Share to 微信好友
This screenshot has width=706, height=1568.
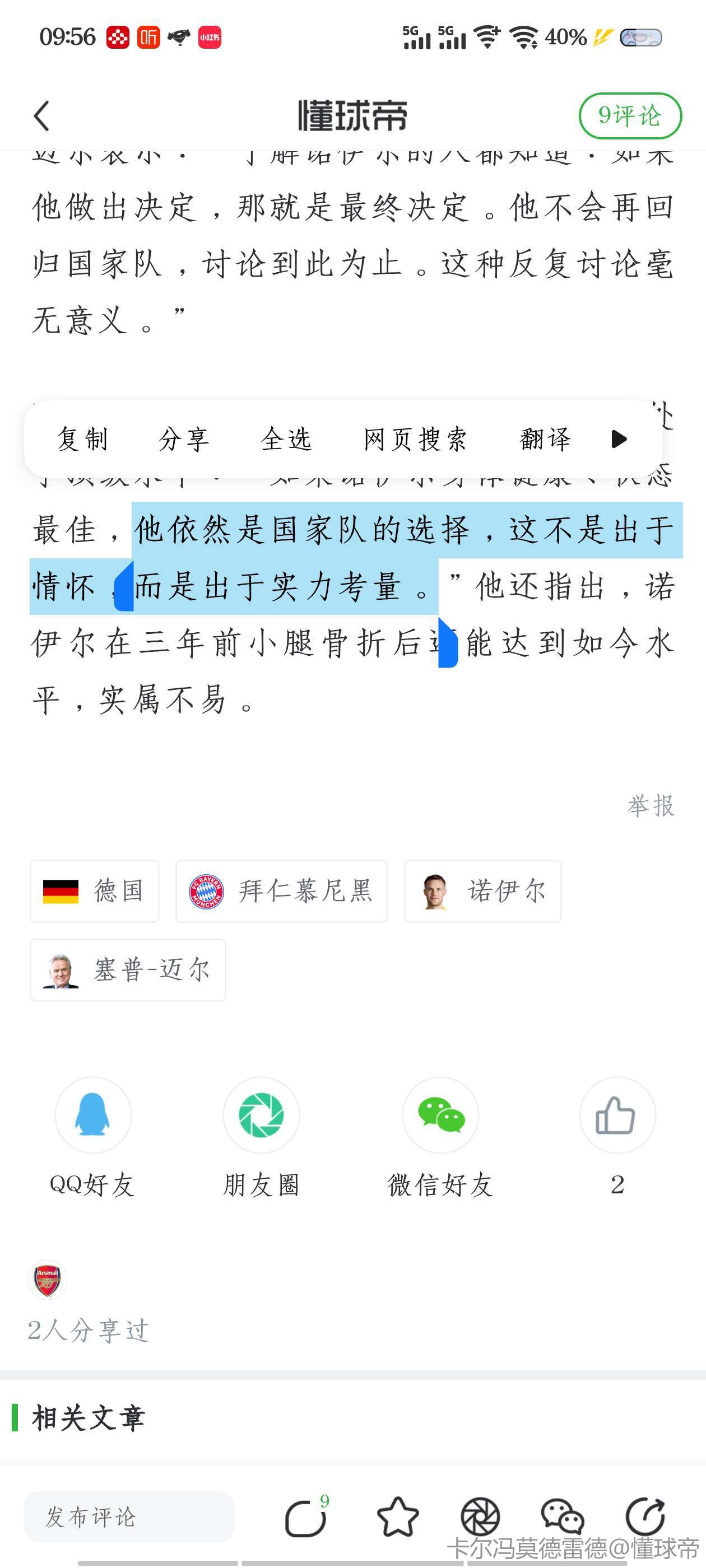(440, 1115)
